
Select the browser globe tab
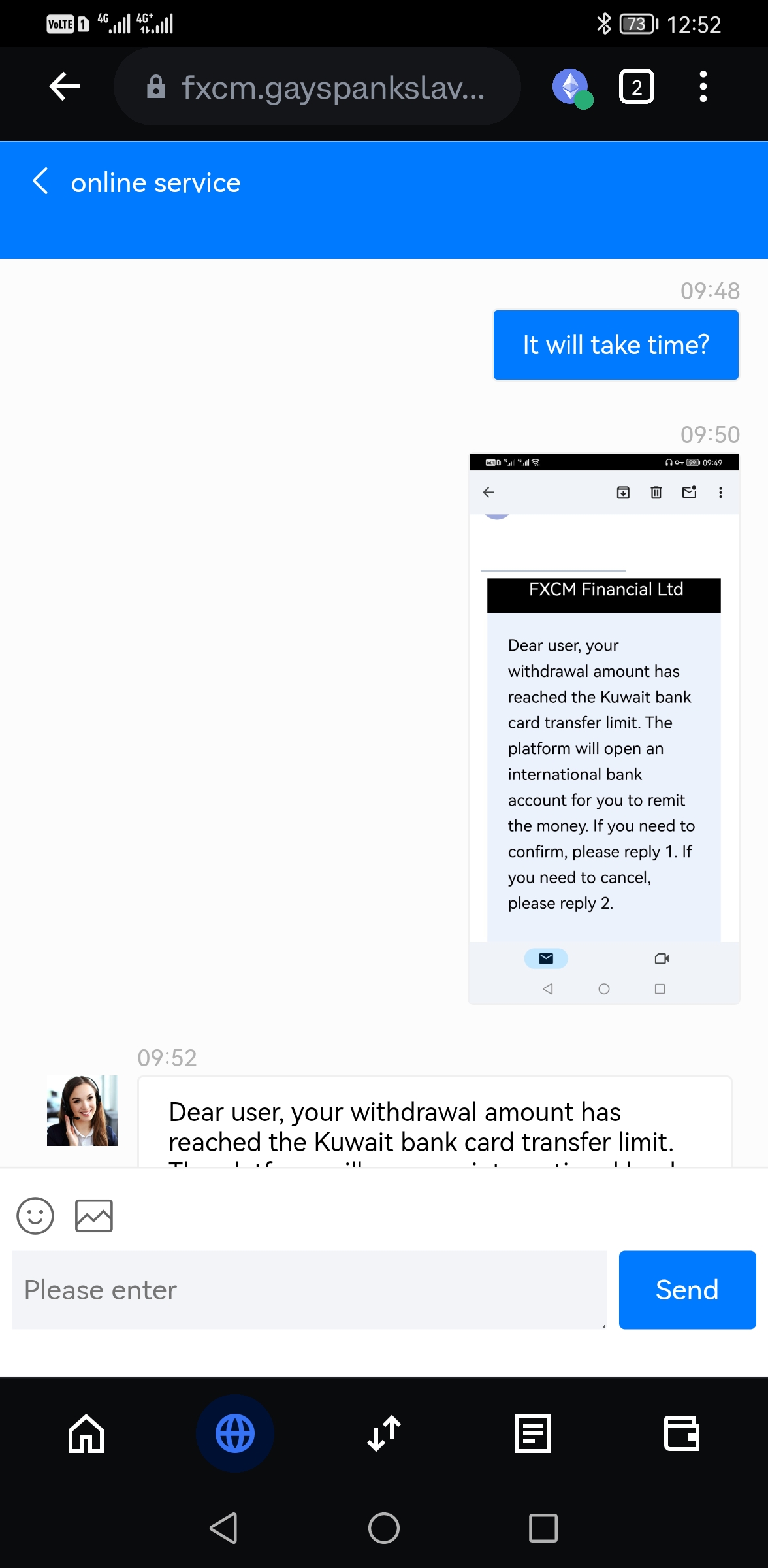[235, 1433]
